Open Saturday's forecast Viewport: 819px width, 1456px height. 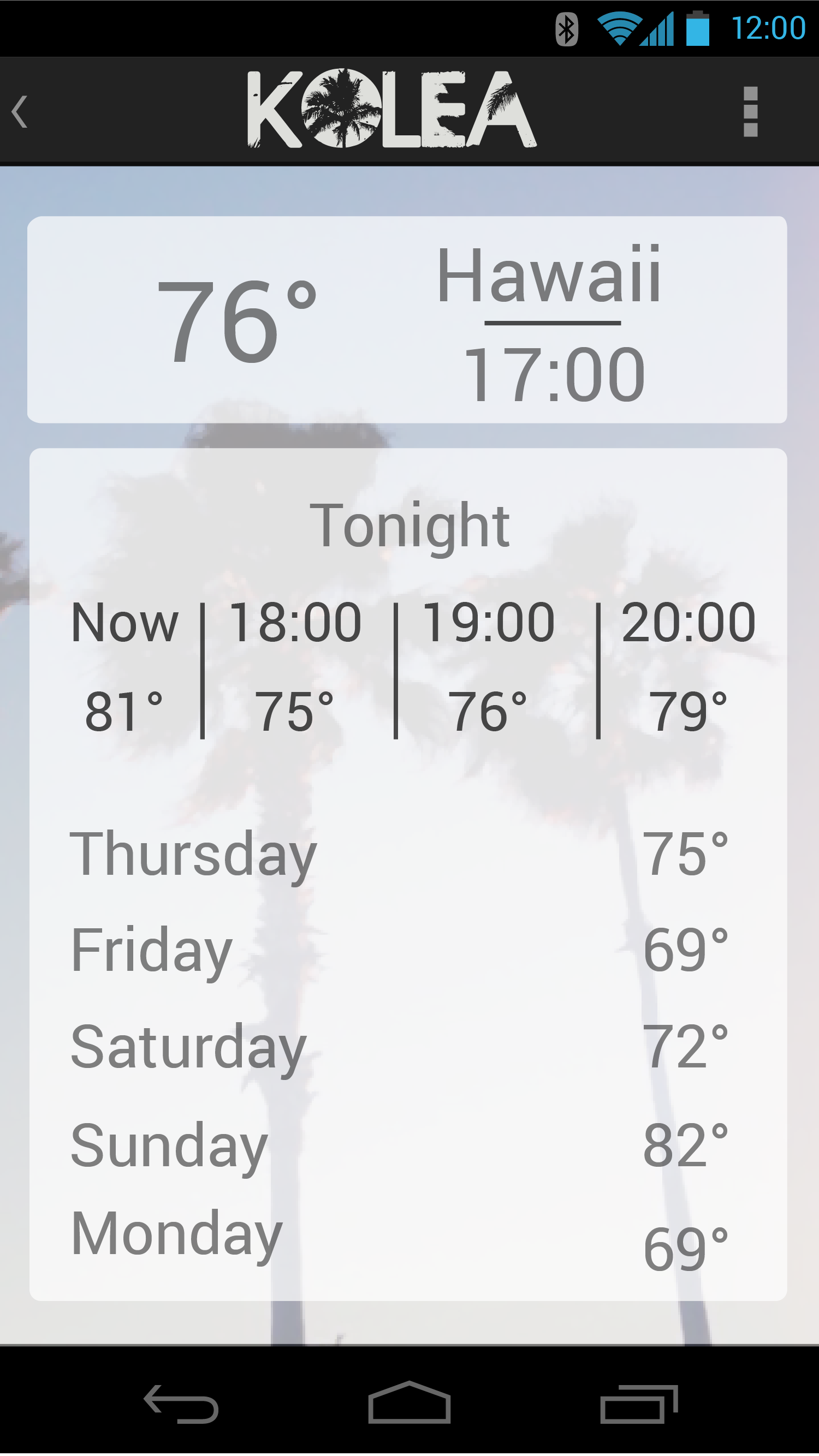399,1047
